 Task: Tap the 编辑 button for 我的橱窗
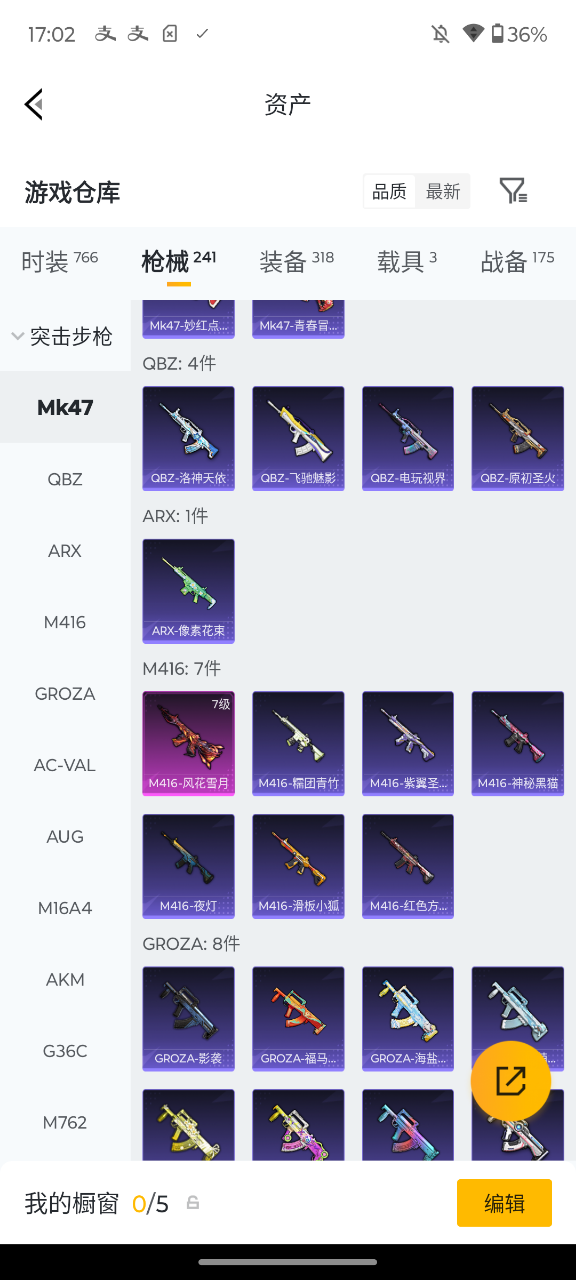pos(504,1203)
